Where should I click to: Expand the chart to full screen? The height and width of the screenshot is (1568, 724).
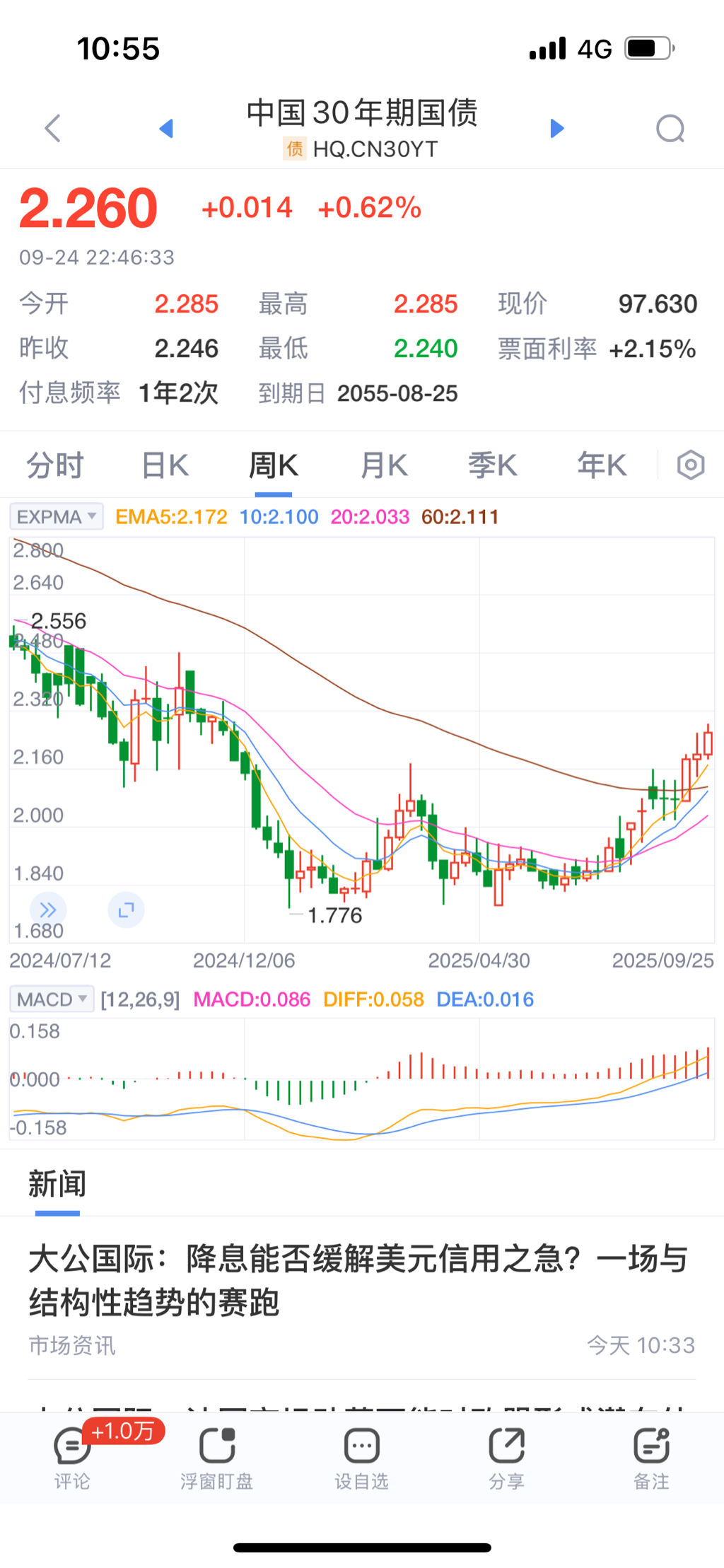126,910
